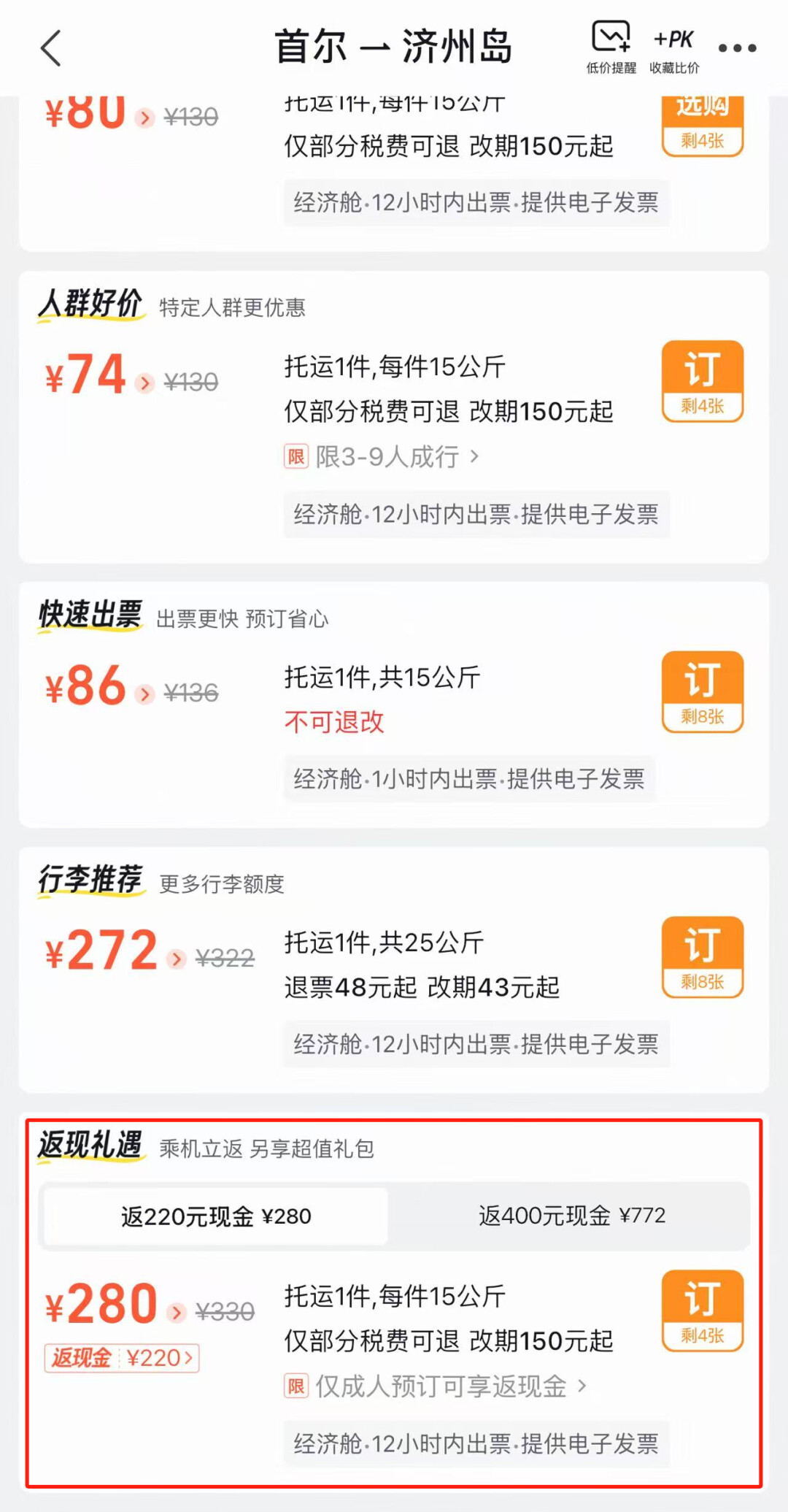Set a 低价提醒 price alert
This screenshot has height=1512, width=788.
(x=611, y=47)
